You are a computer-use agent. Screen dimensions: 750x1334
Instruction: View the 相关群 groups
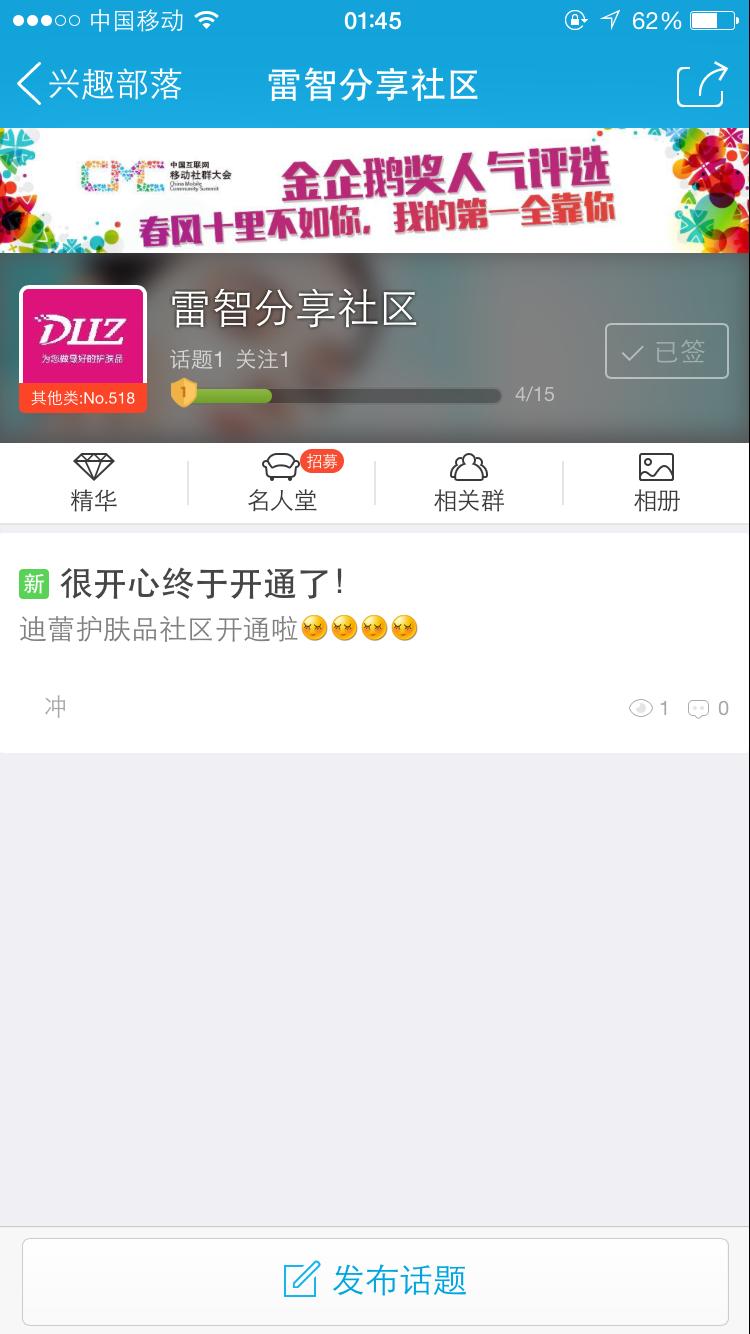(469, 483)
